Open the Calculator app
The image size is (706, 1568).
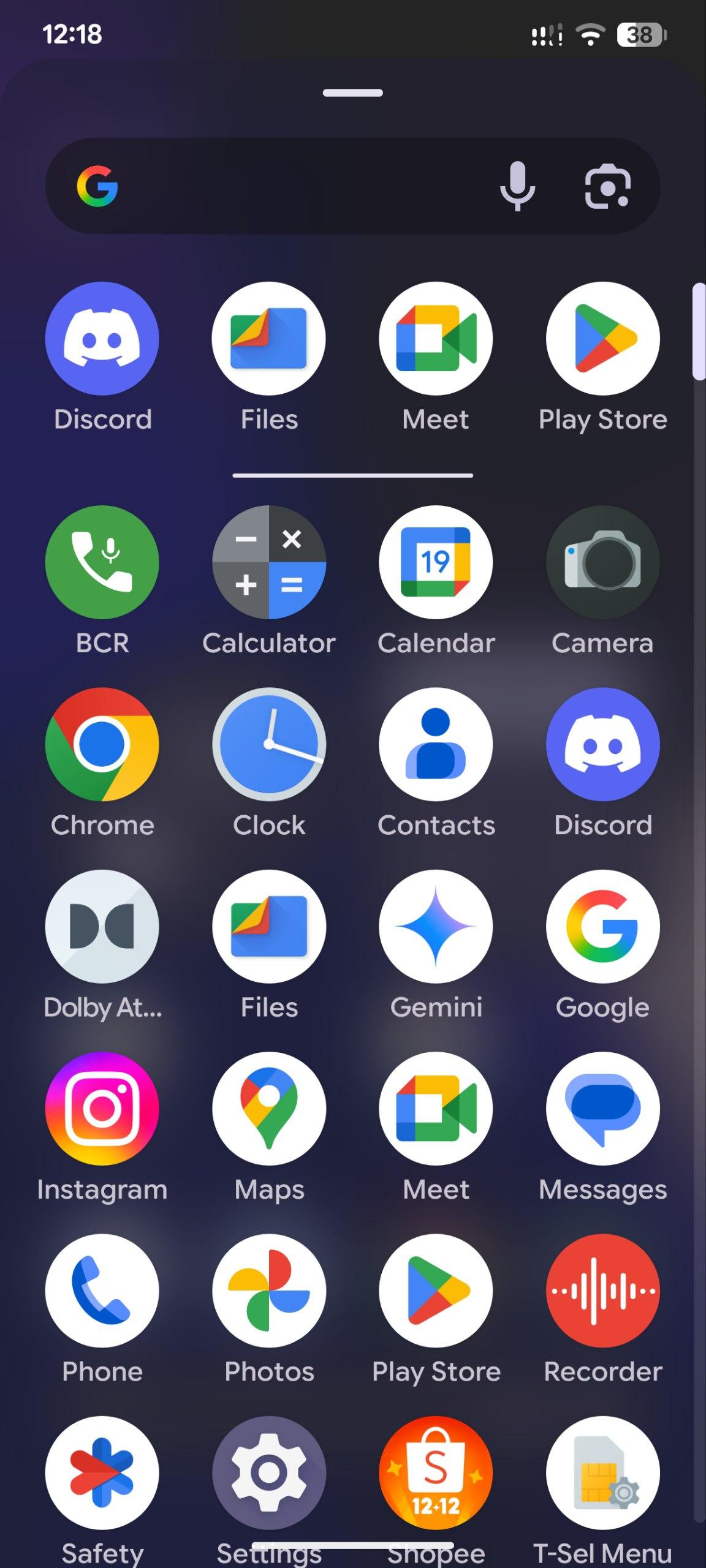[x=269, y=562]
